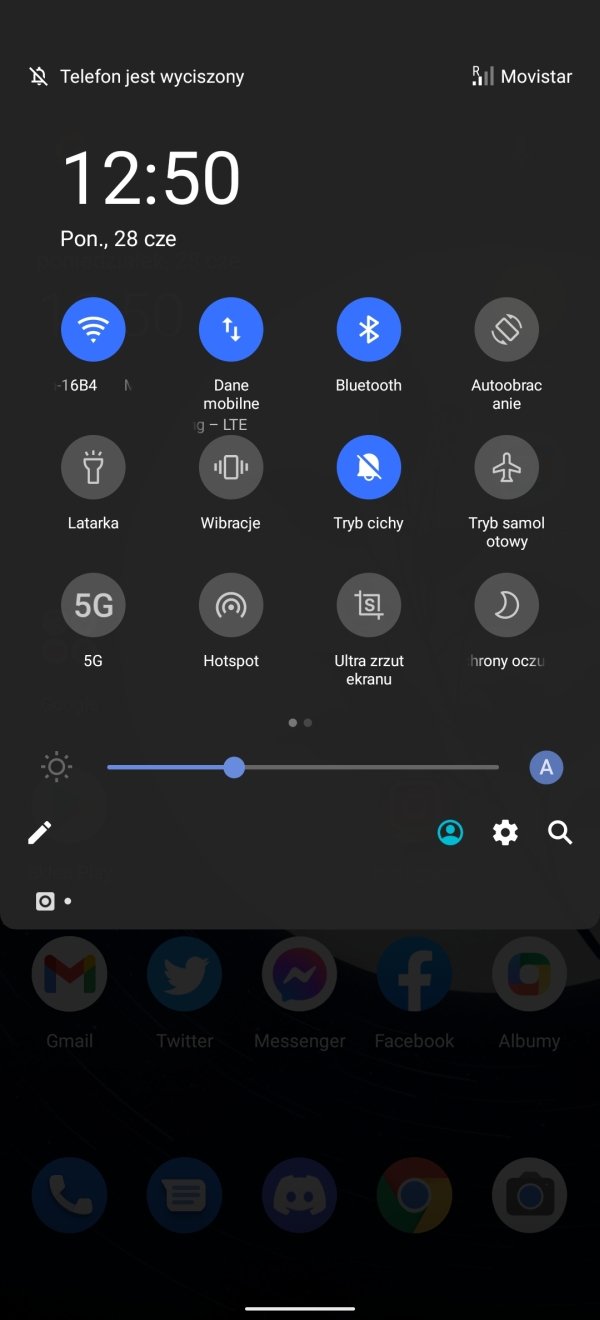Open settings gear icon

pyautogui.click(x=506, y=832)
